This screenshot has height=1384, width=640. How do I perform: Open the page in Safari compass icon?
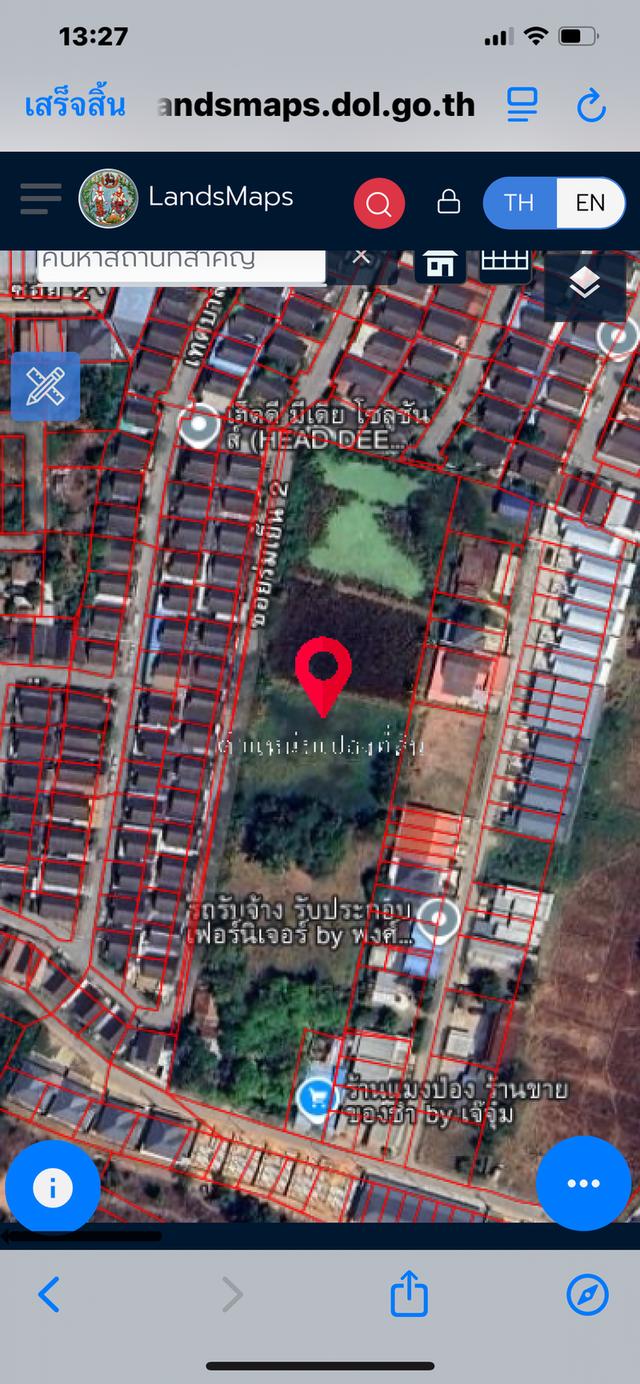pos(587,1295)
